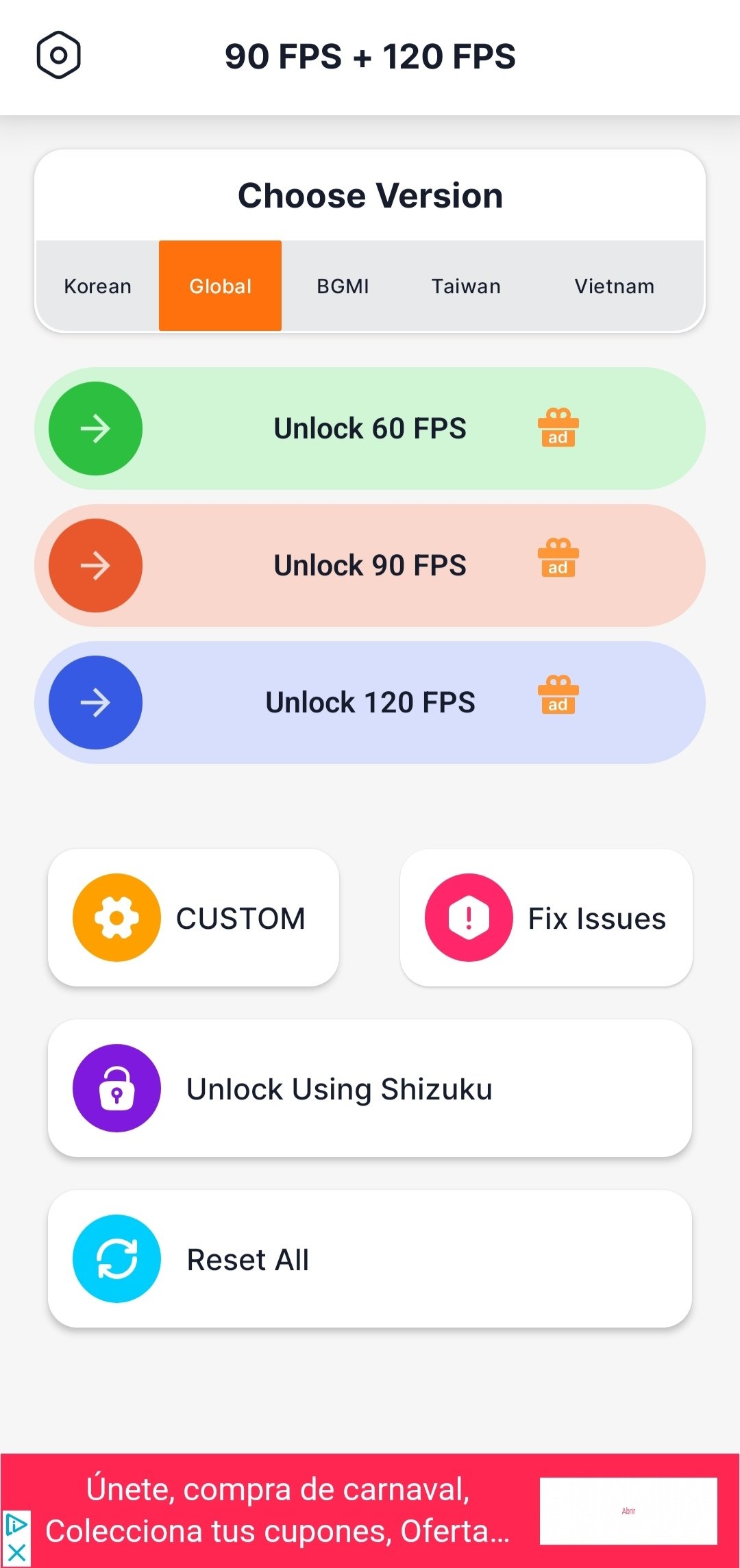Switch to the BGMI version tab
This screenshot has width=740, height=1568.
point(343,286)
